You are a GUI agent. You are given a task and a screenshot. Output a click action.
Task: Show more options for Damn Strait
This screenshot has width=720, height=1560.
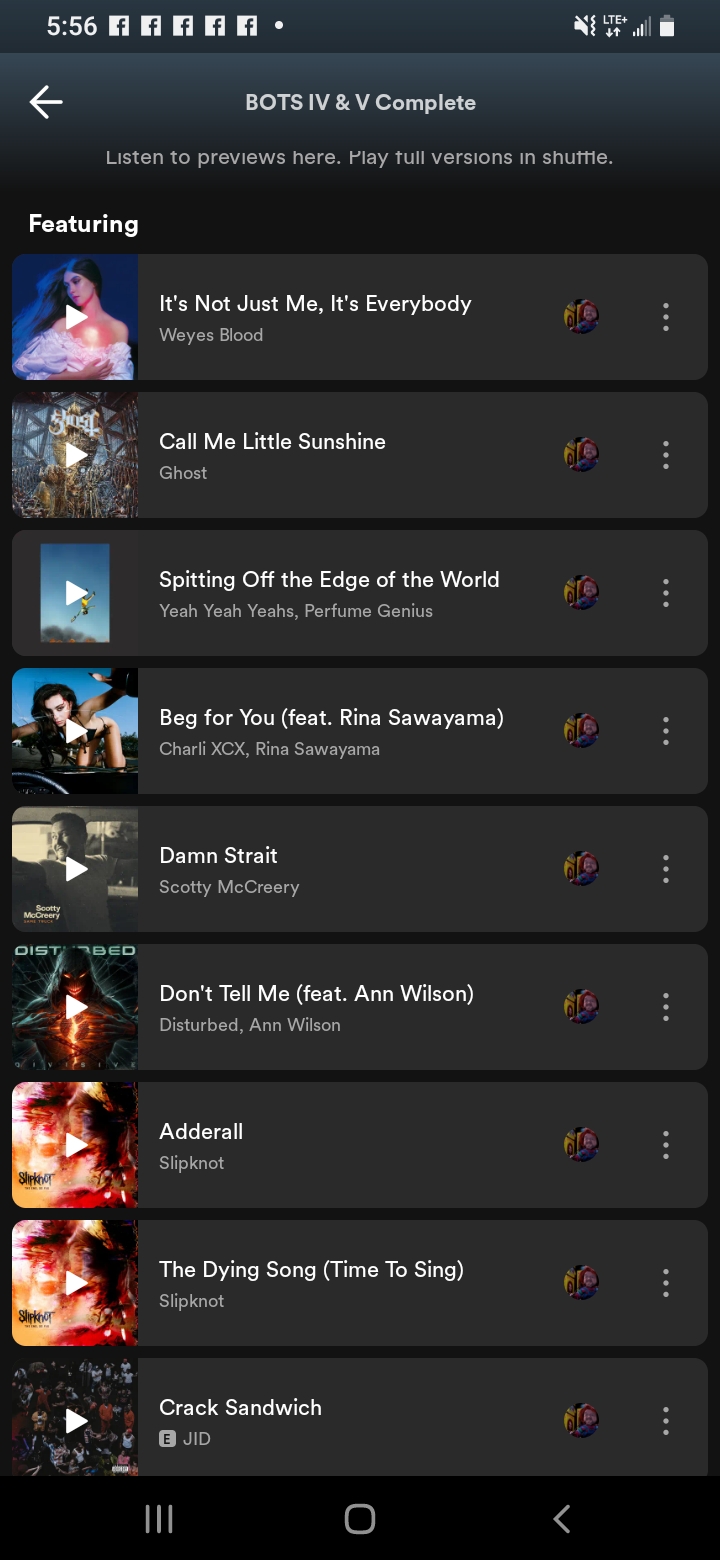665,869
